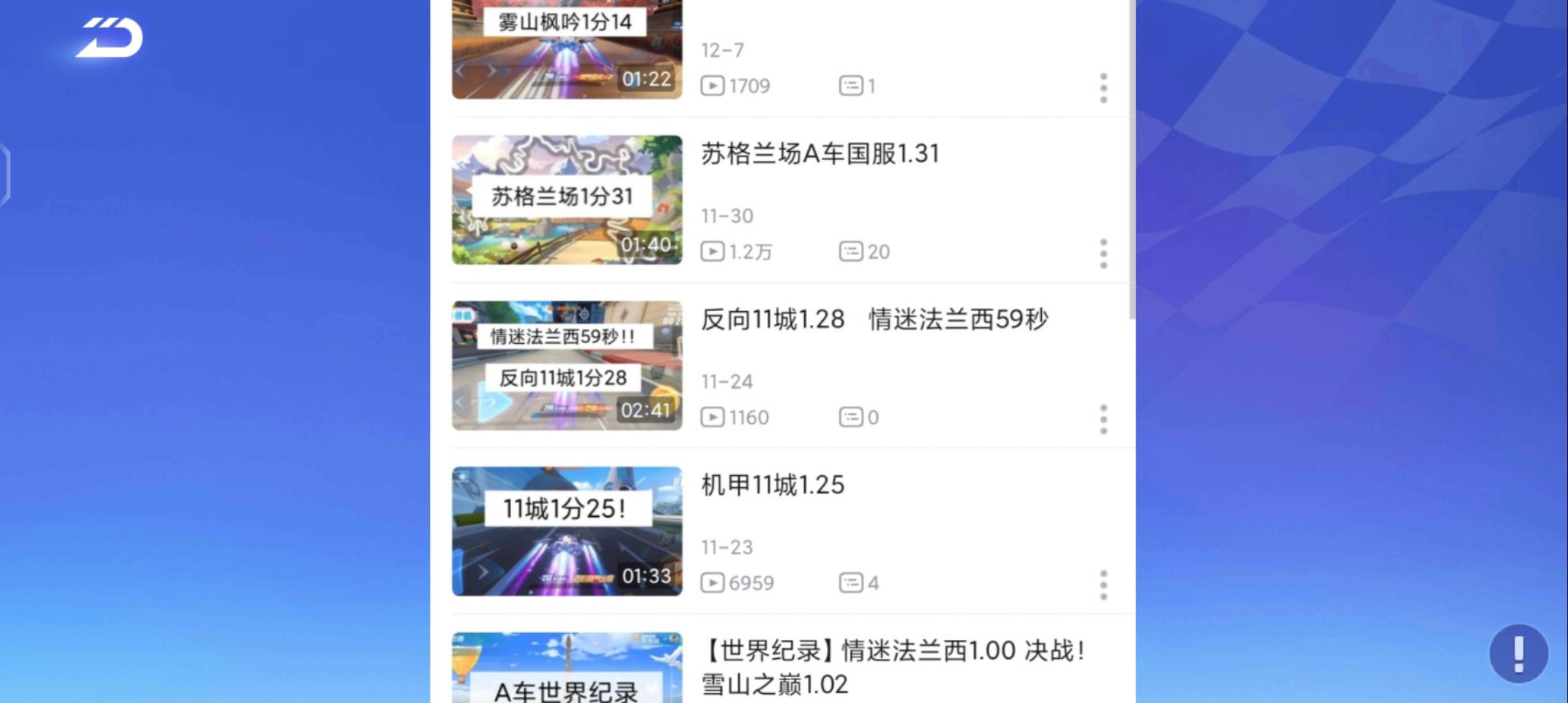Open the A车世界纪录 video thumbnail

[567, 669]
